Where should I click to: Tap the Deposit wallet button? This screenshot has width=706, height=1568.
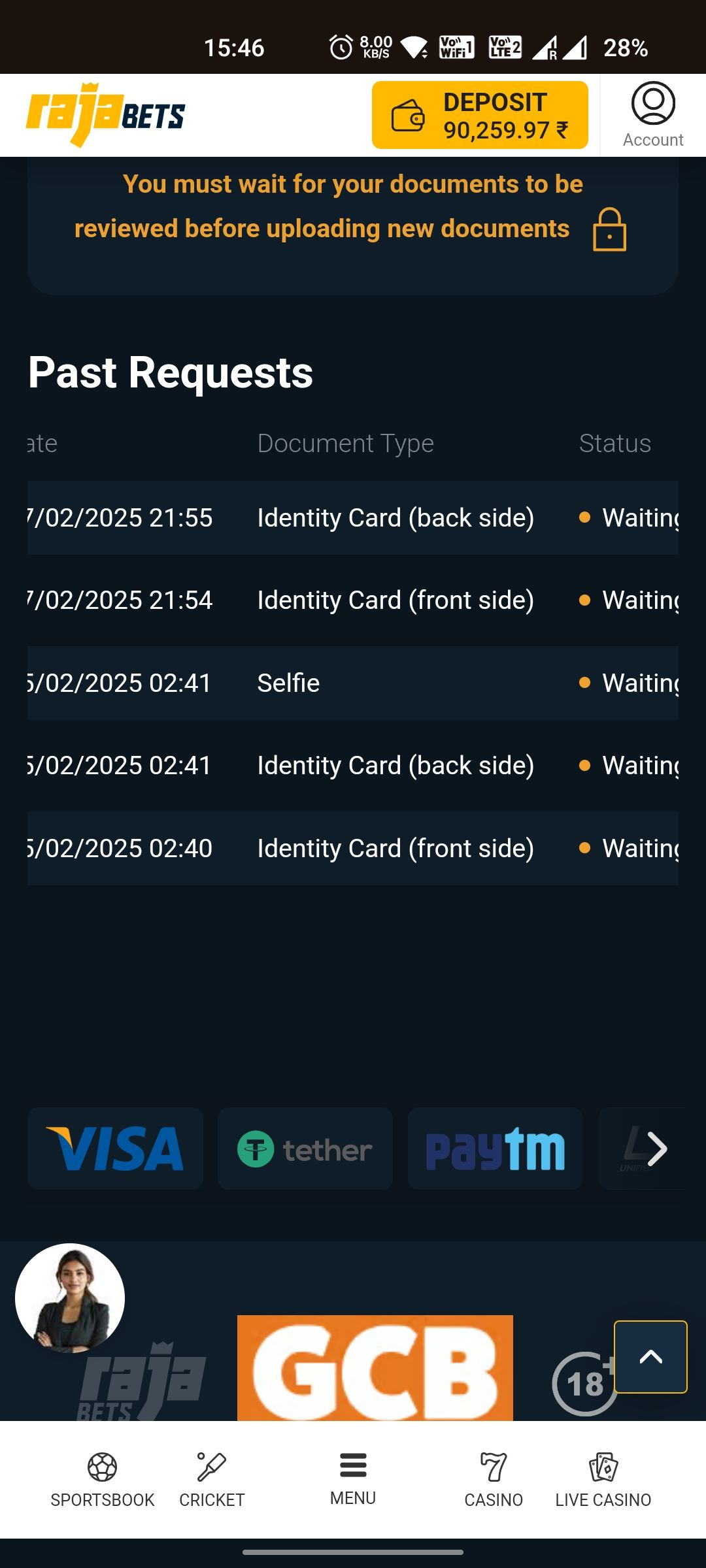479,115
